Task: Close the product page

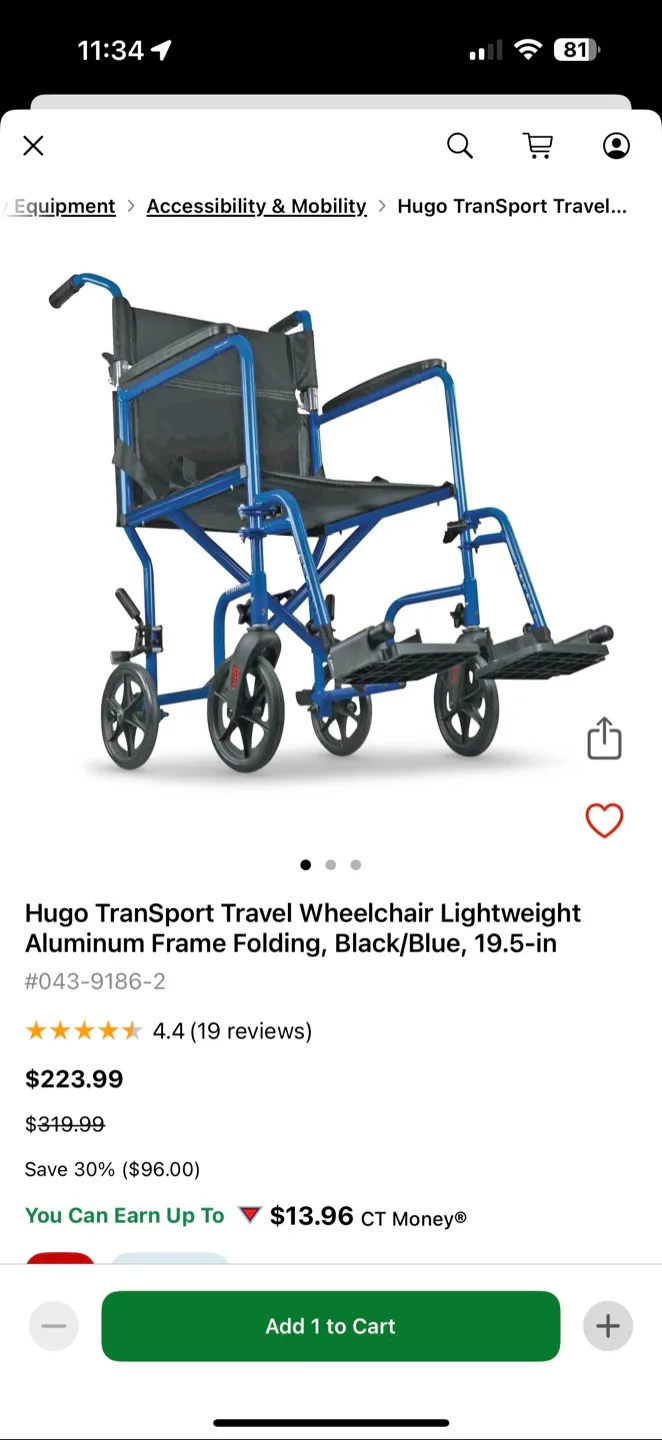Action: pos(33,146)
